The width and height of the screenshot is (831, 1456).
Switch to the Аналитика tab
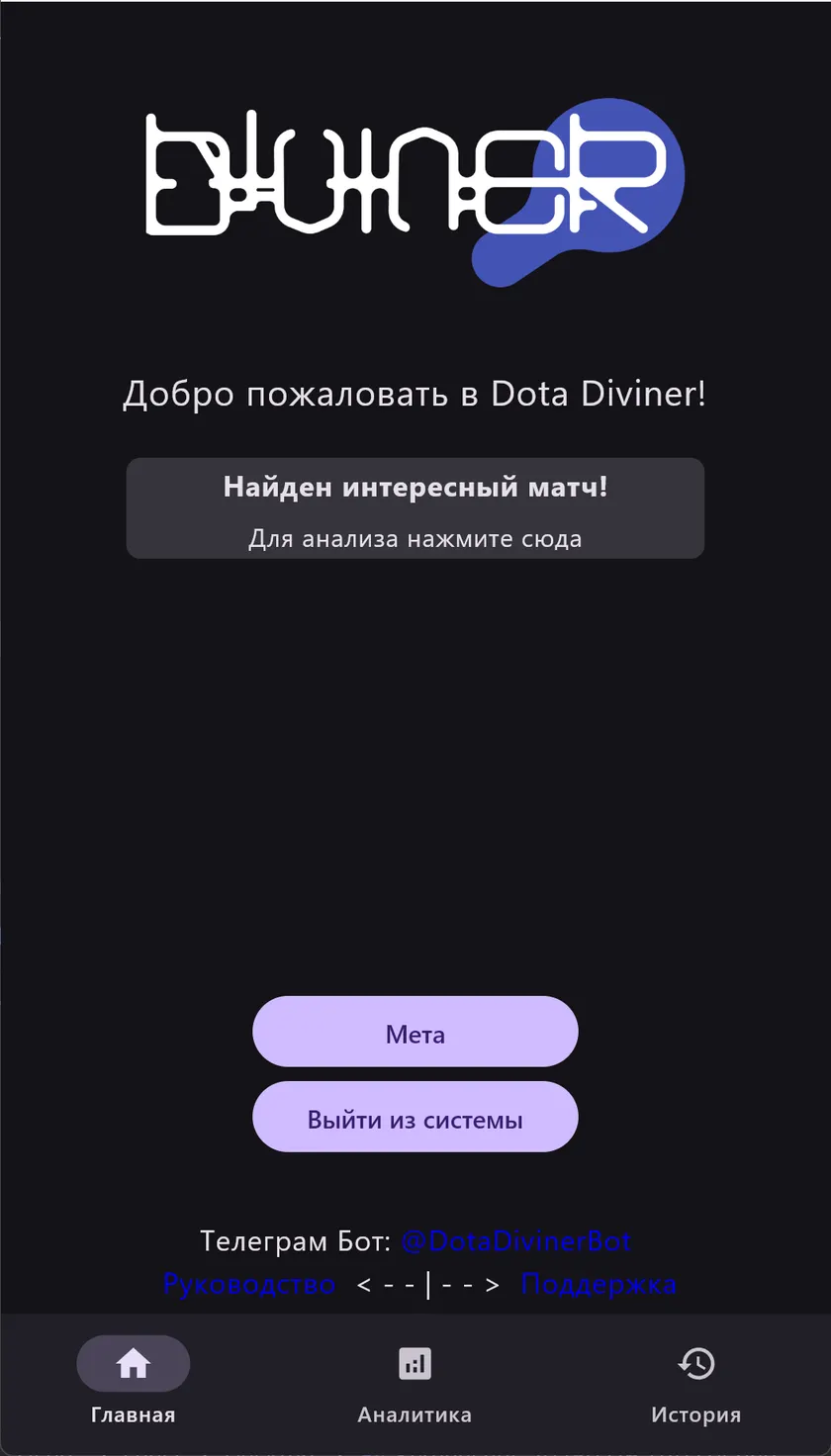[x=415, y=1383]
